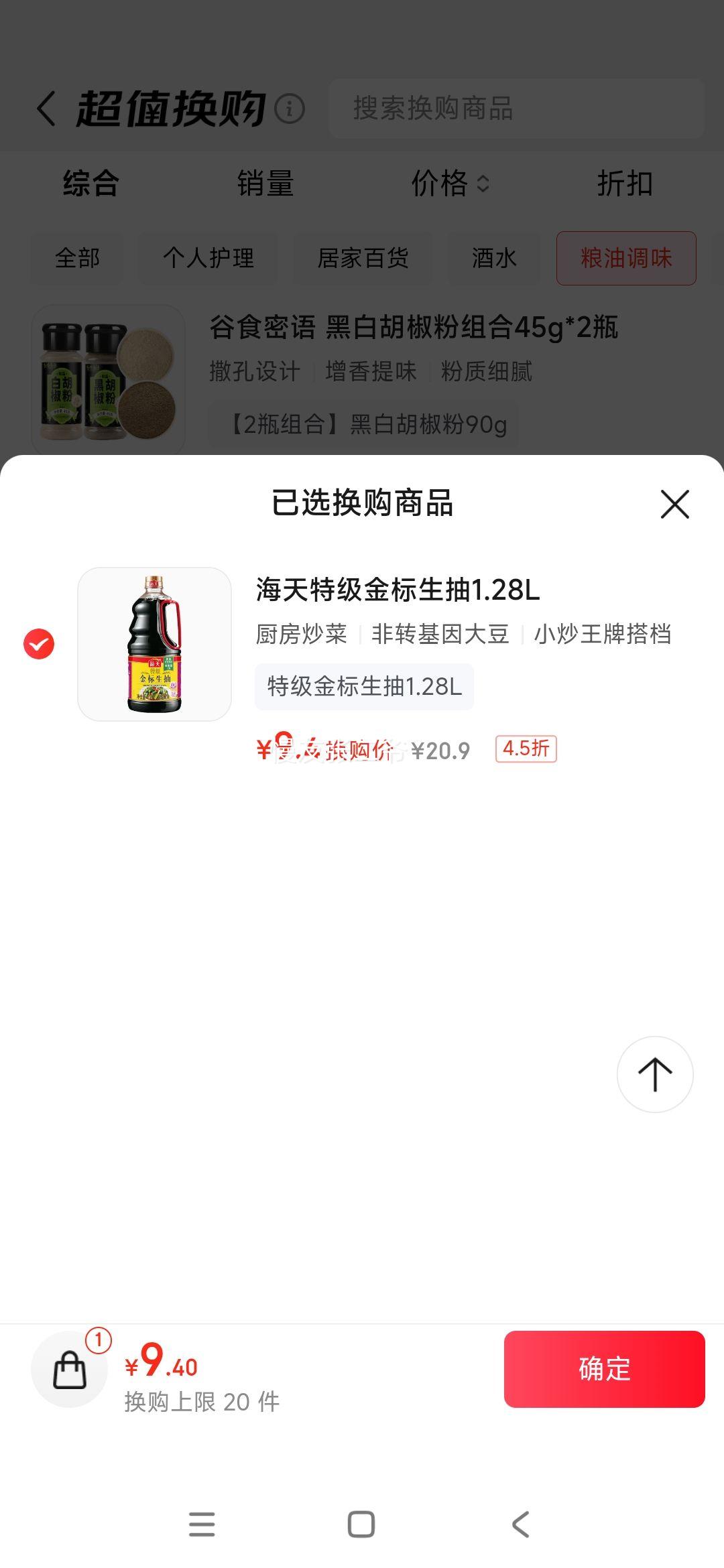Close the 已选换购商品 panel
Screen dimensions: 724x1568
point(674,504)
